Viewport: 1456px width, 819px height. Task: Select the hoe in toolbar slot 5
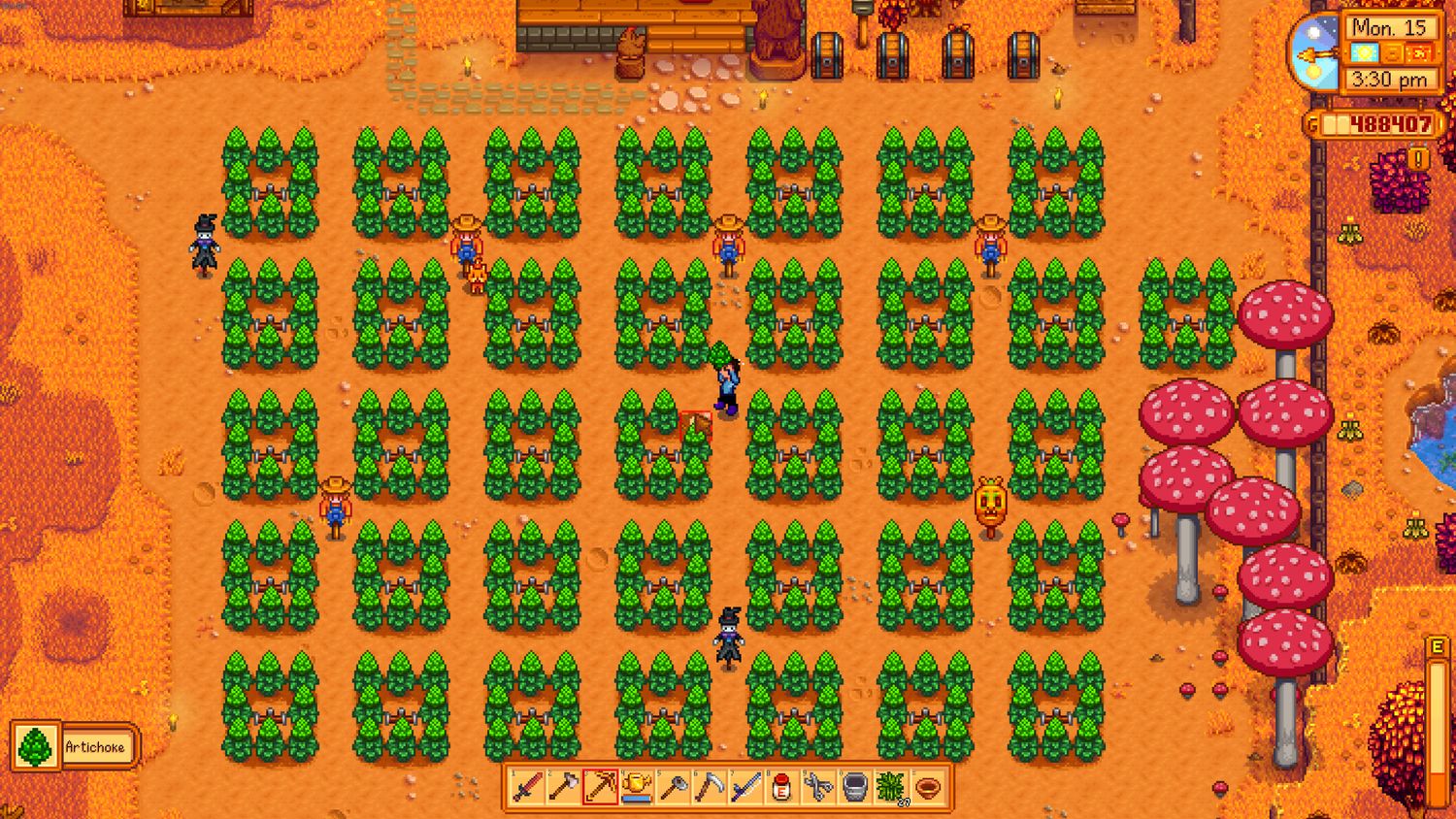(674, 787)
